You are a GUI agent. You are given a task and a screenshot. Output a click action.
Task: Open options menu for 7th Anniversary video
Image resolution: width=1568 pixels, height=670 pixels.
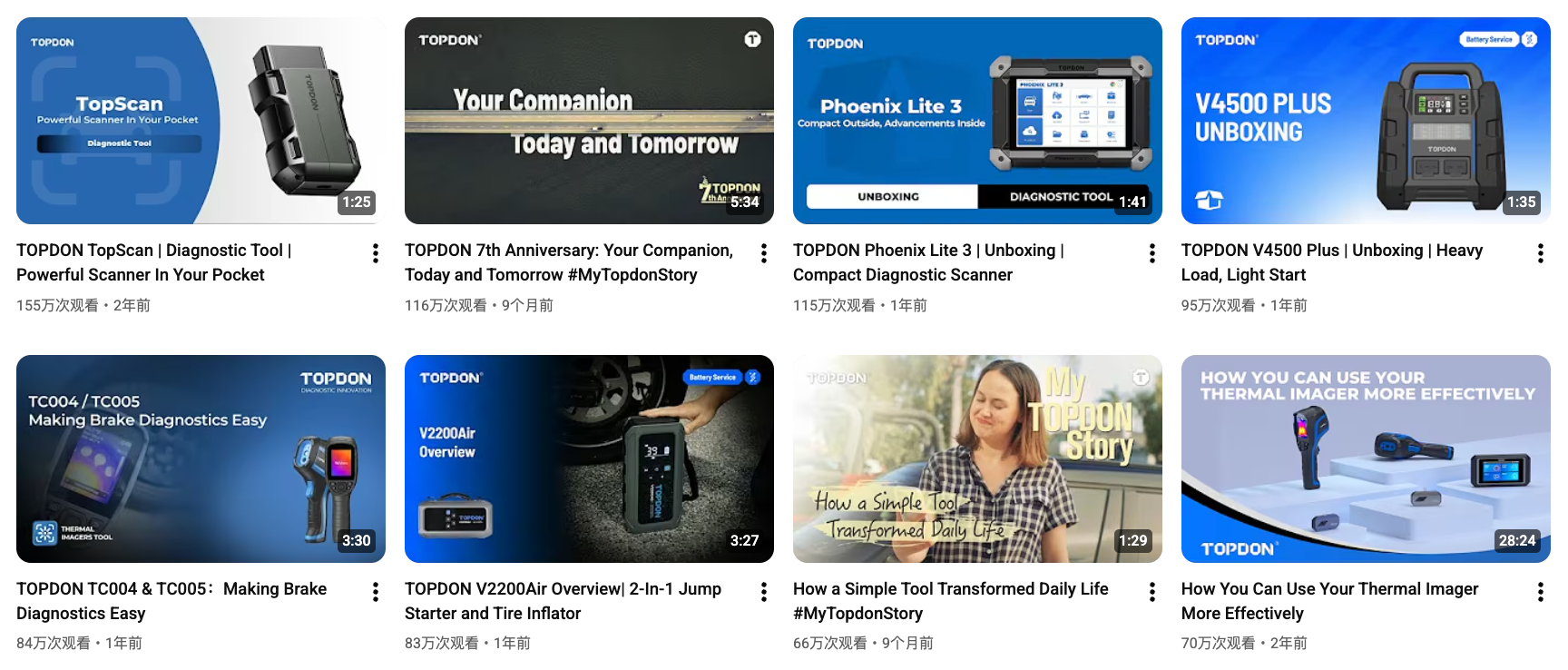[764, 253]
